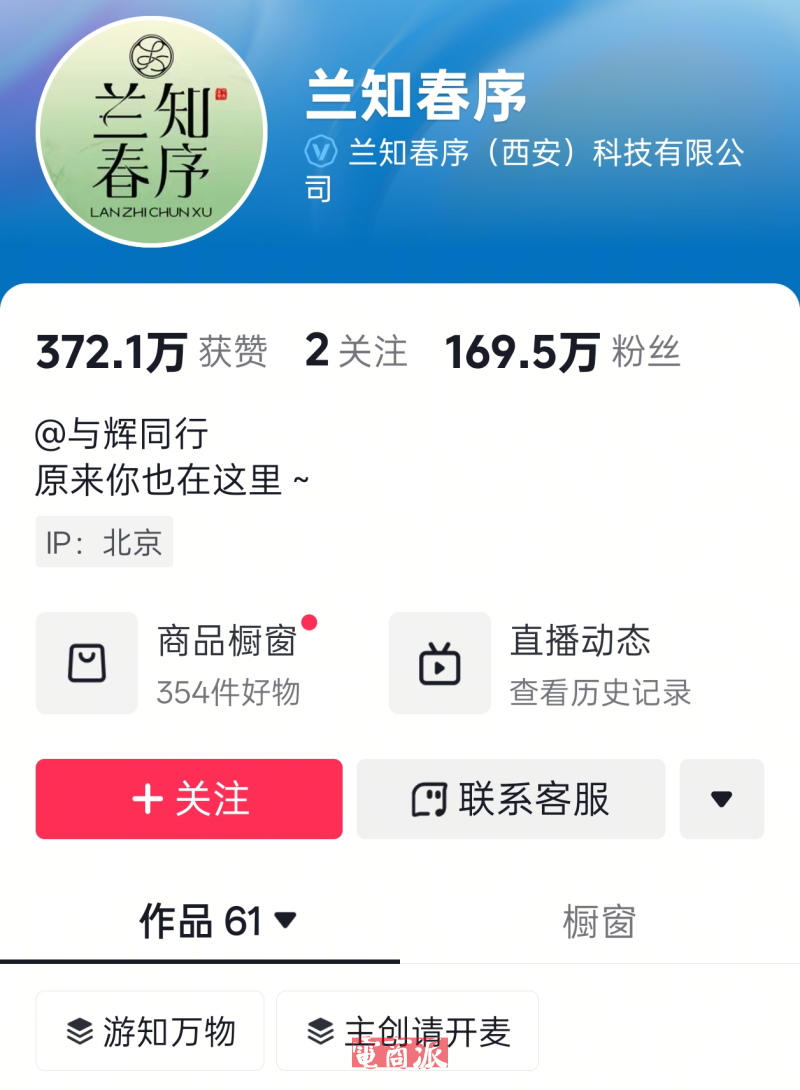Follow this account with 关注 button
This screenshot has height=1090, width=800.
tap(189, 798)
